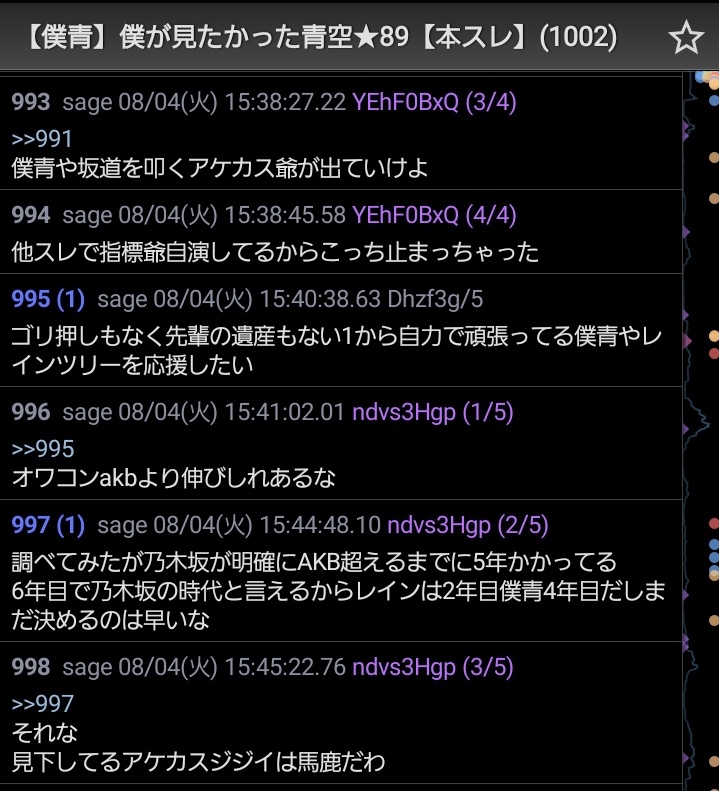The width and height of the screenshot is (719, 791).
Task: Open poster ID ndvs3Hgp (1/5)
Action: point(432,413)
